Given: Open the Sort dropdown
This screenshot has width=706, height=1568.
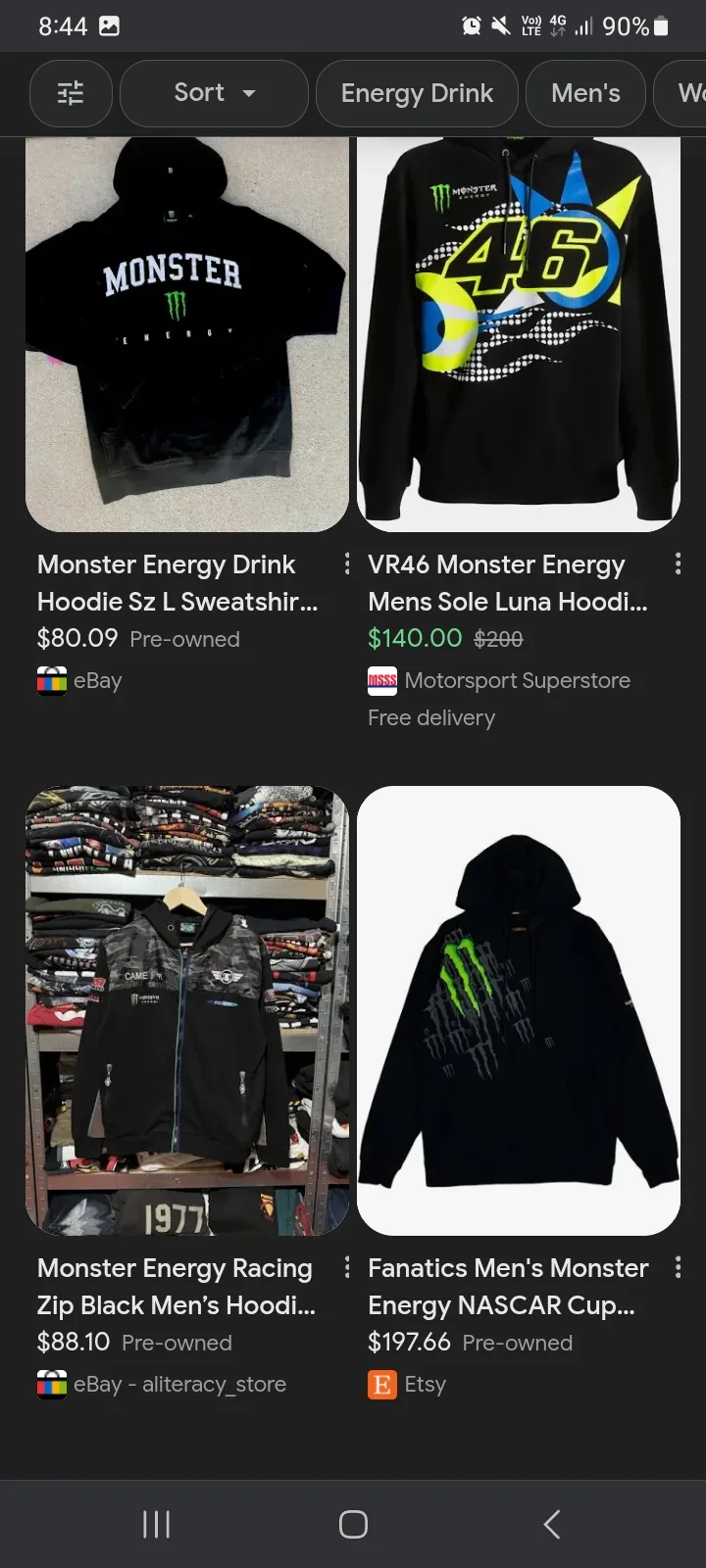Looking at the screenshot, I should (x=214, y=93).
